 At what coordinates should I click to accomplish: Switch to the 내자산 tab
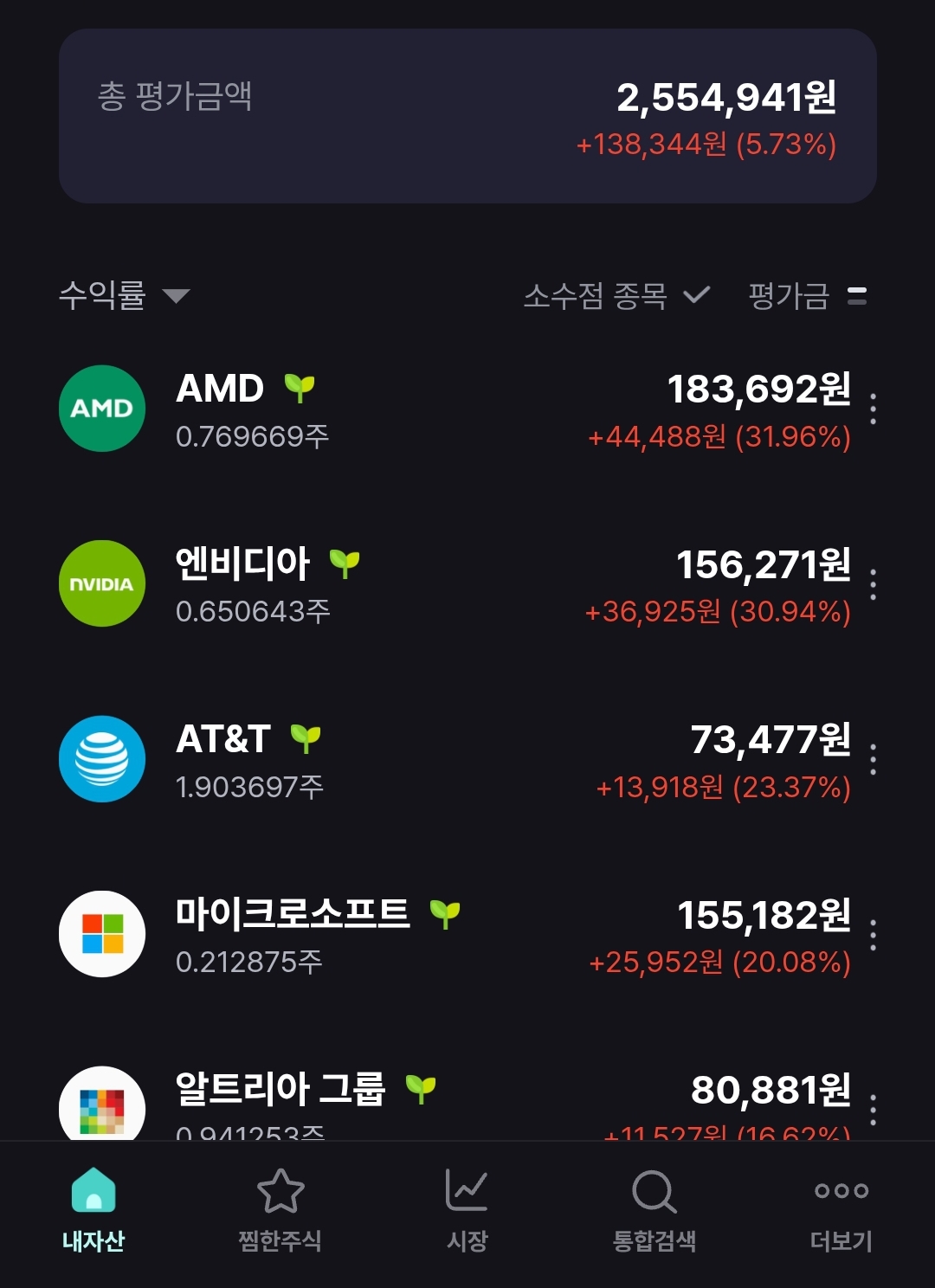pyautogui.click(x=93, y=1211)
